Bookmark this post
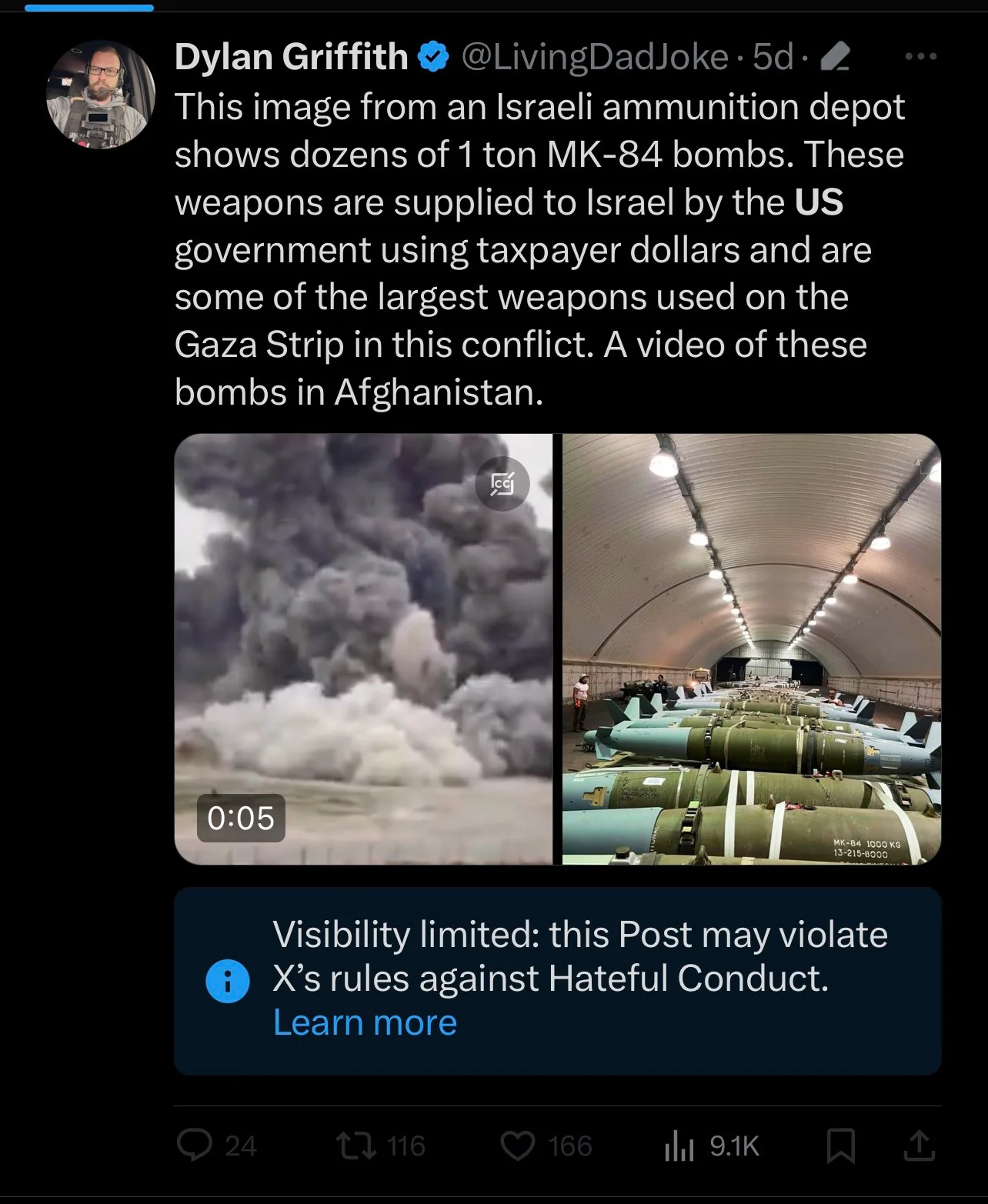The height and width of the screenshot is (1204, 988). pos(841,1146)
